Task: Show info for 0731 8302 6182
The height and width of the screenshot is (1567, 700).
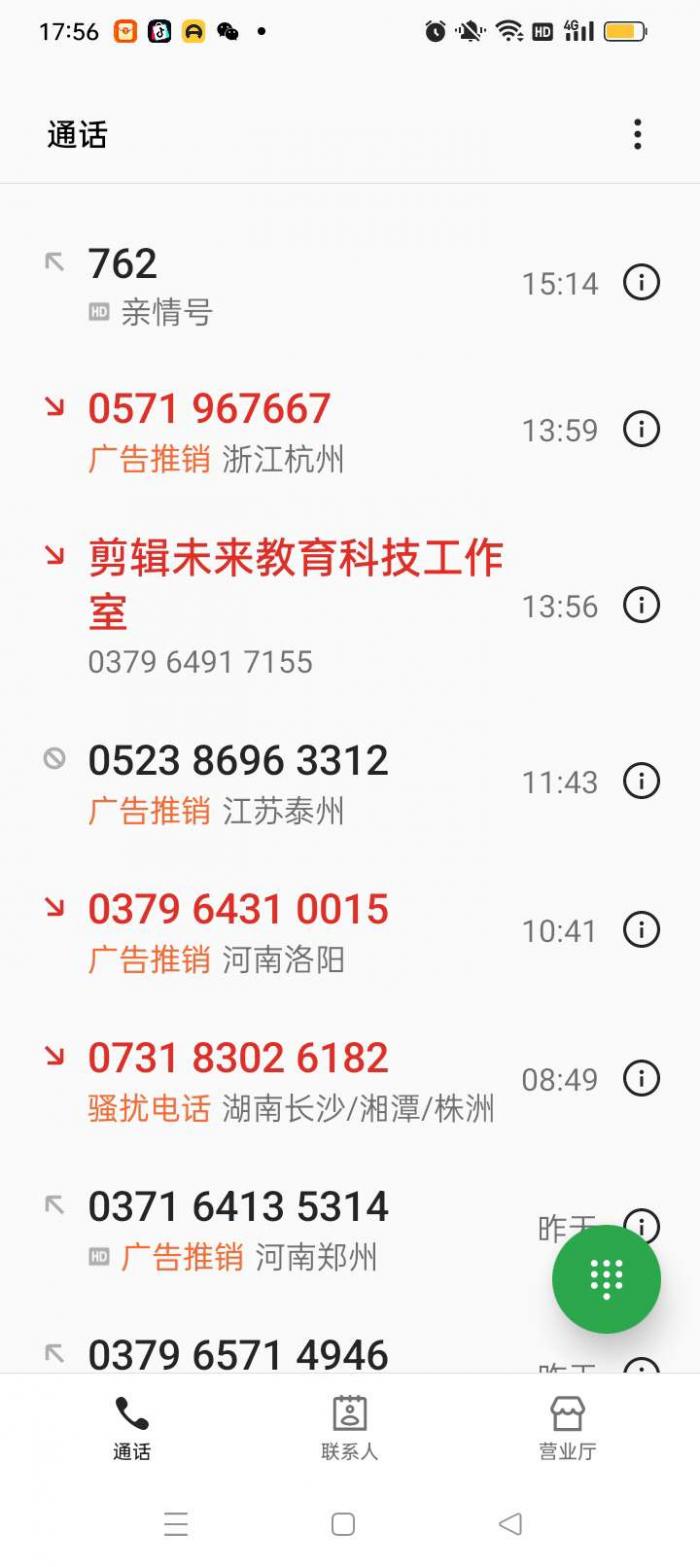Action: pyautogui.click(x=641, y=1078)
